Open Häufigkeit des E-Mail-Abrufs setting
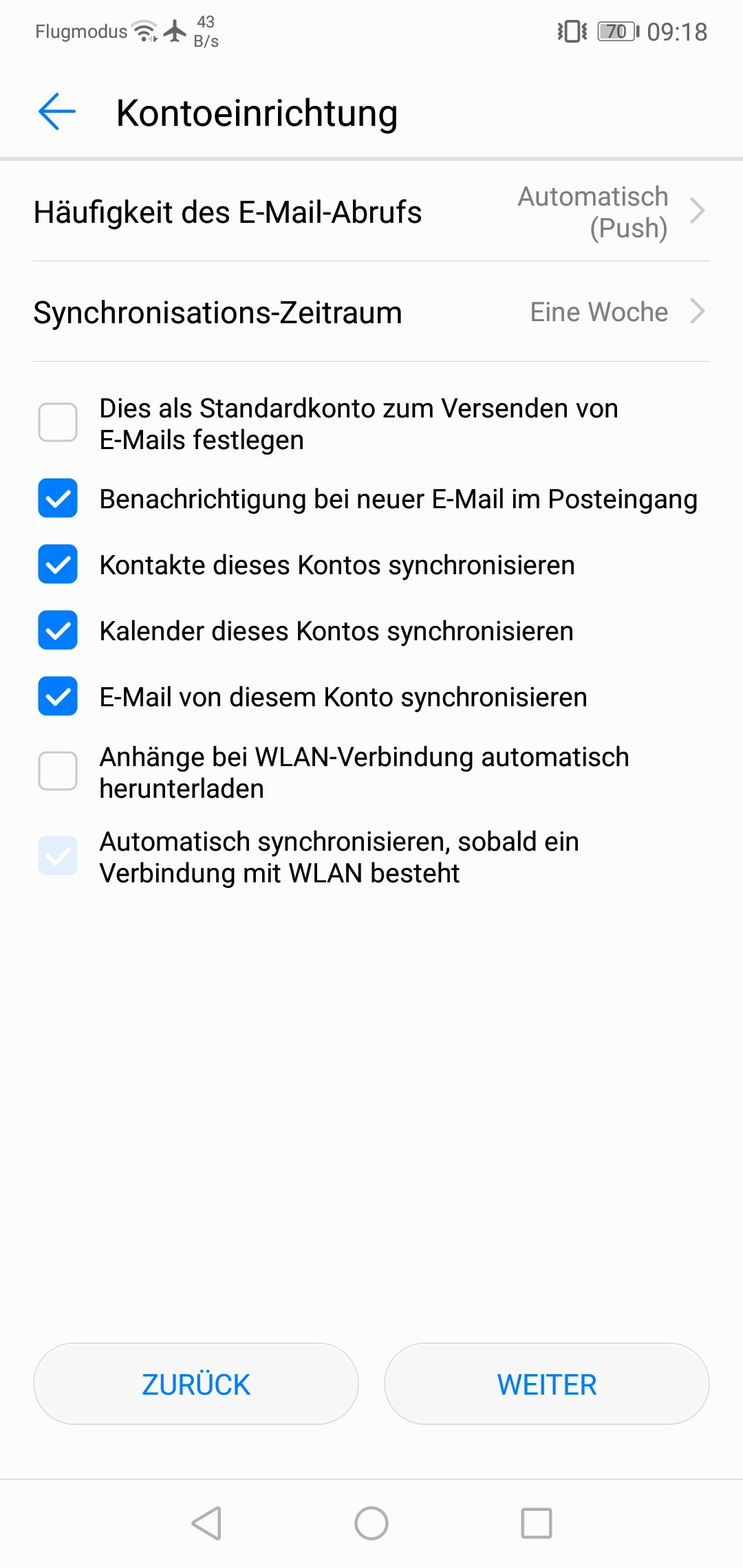 [x=371, y=212]
